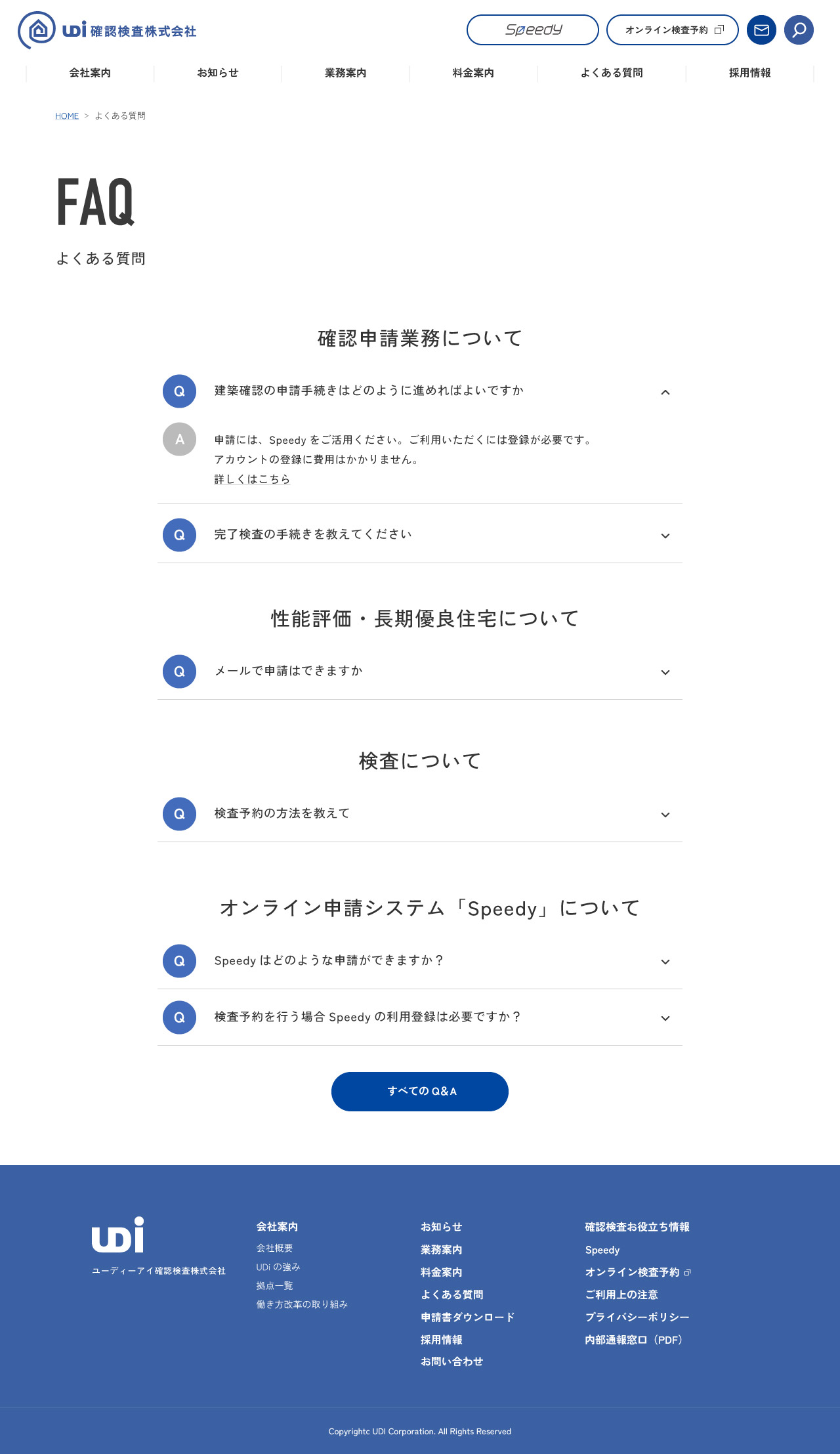Open 業務案内 in top navigation
This screenshot has height=1454, width=840.
[345, 73]
